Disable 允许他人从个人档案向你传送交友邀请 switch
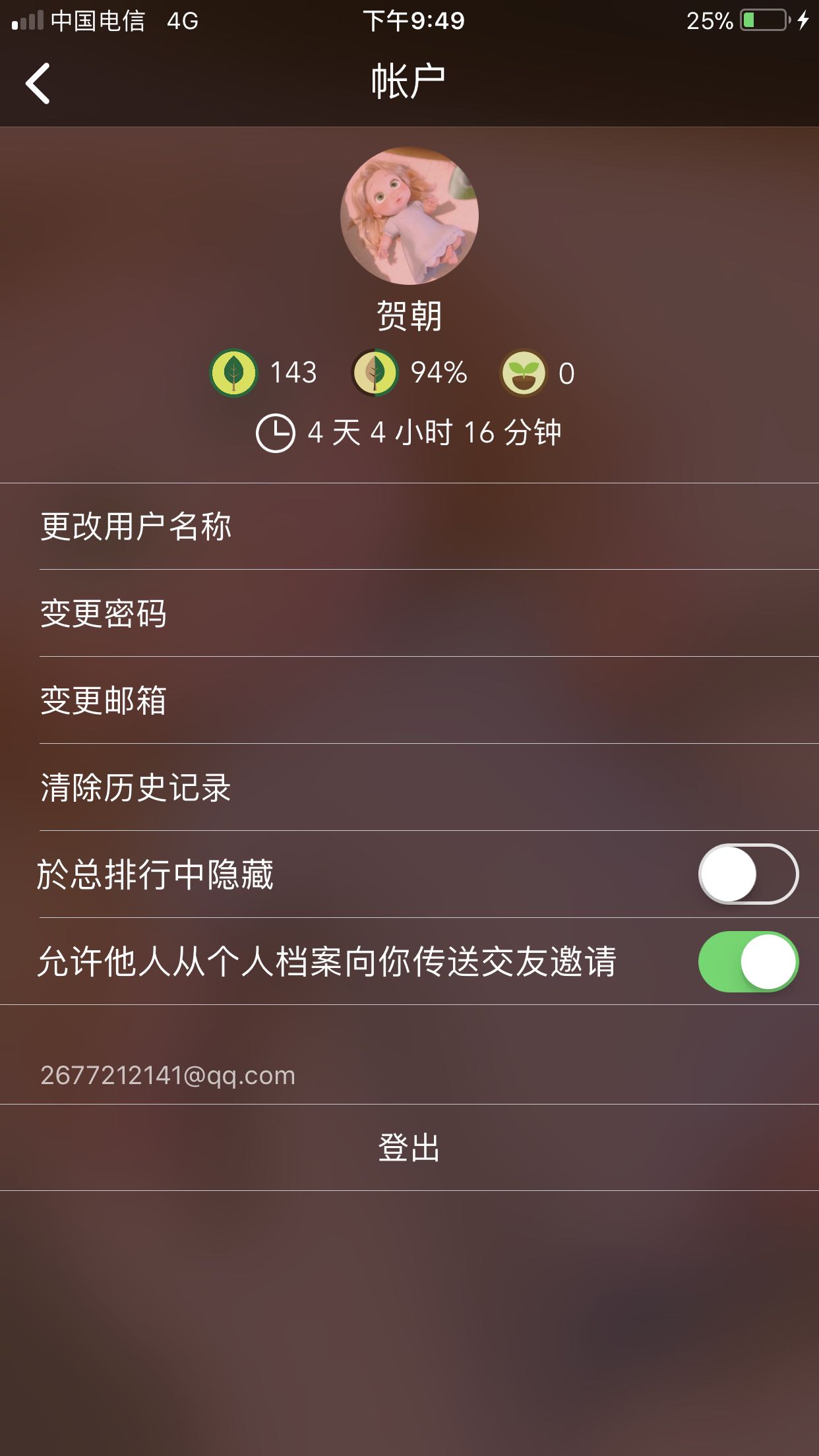Image resolution: width=819 pixels, height=1456 pixels. pyautogui.click(x=748, y=961)
